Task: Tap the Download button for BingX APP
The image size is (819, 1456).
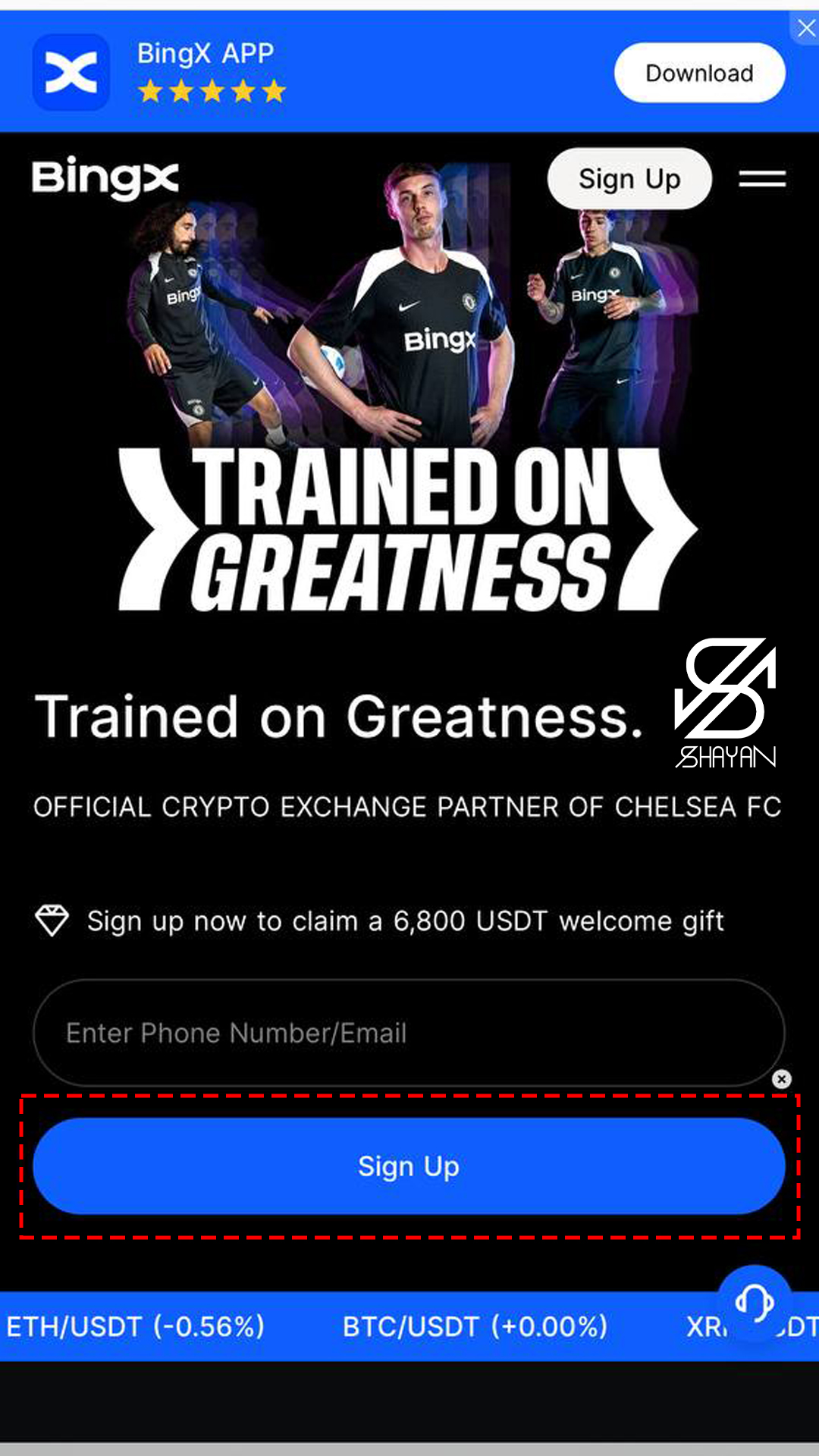Action: [699, 73]
